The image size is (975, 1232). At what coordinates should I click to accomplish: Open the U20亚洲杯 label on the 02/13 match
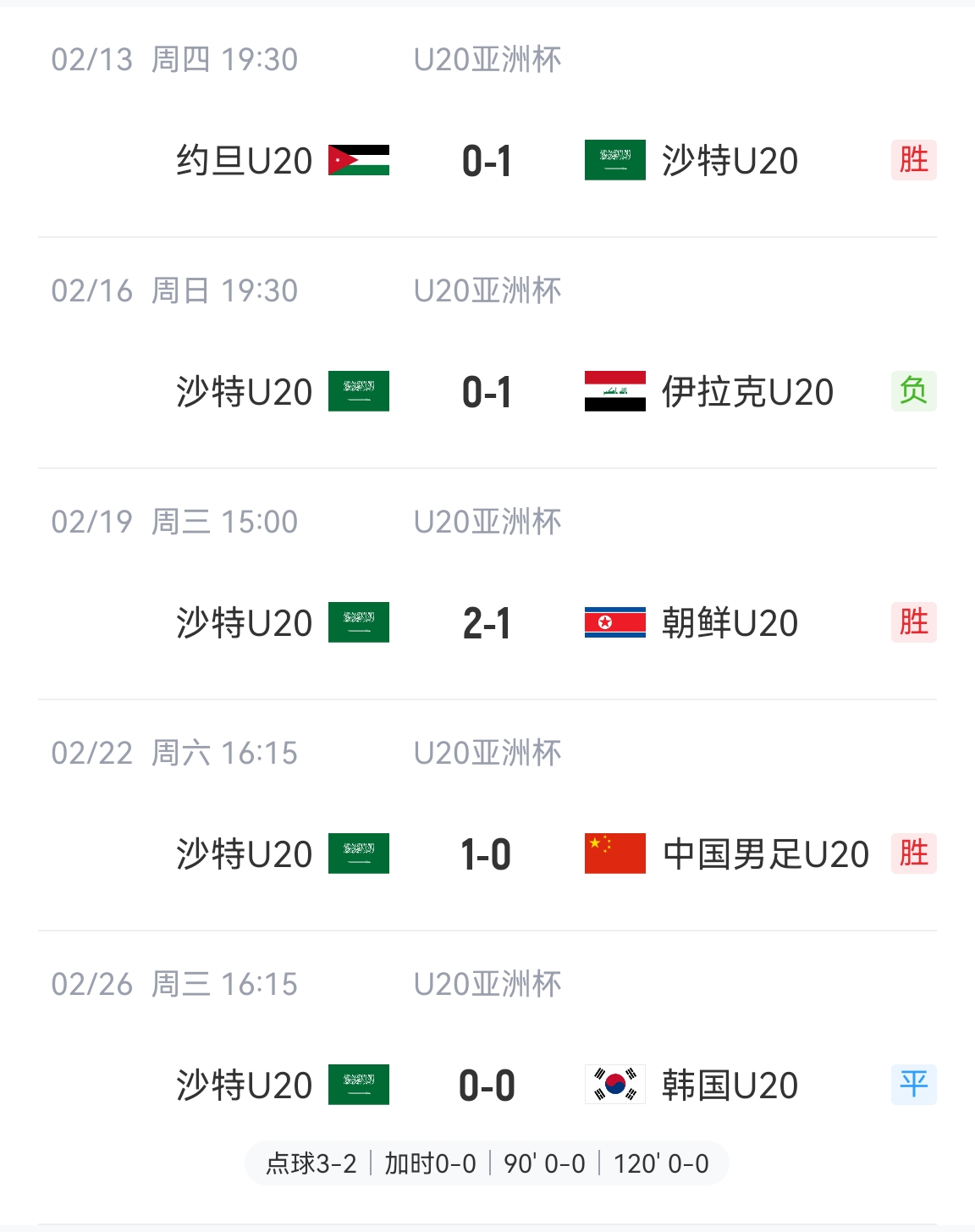487,59
